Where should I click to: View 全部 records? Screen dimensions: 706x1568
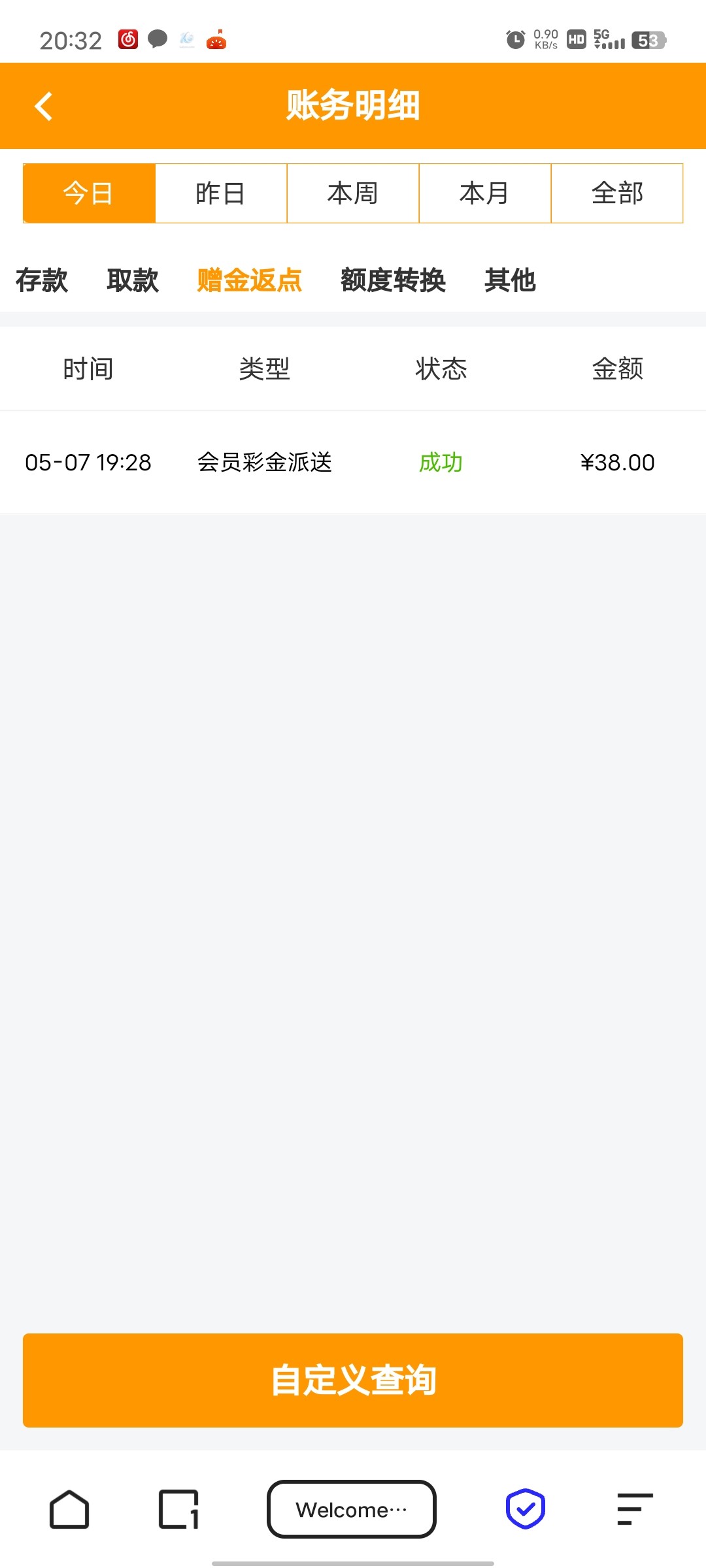[x=617, y=193]
